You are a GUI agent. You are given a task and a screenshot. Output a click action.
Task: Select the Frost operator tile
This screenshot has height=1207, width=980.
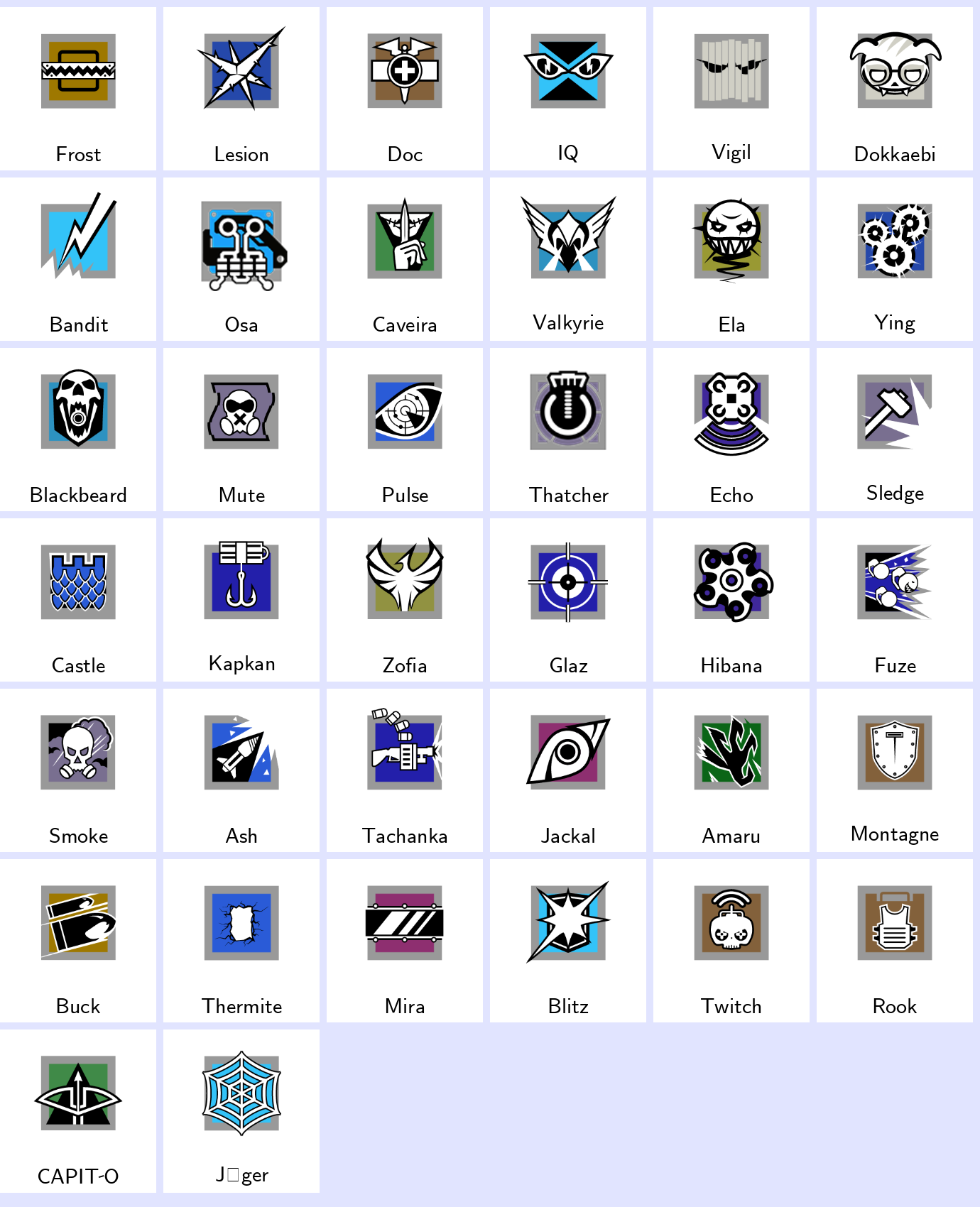click(78, 89)
